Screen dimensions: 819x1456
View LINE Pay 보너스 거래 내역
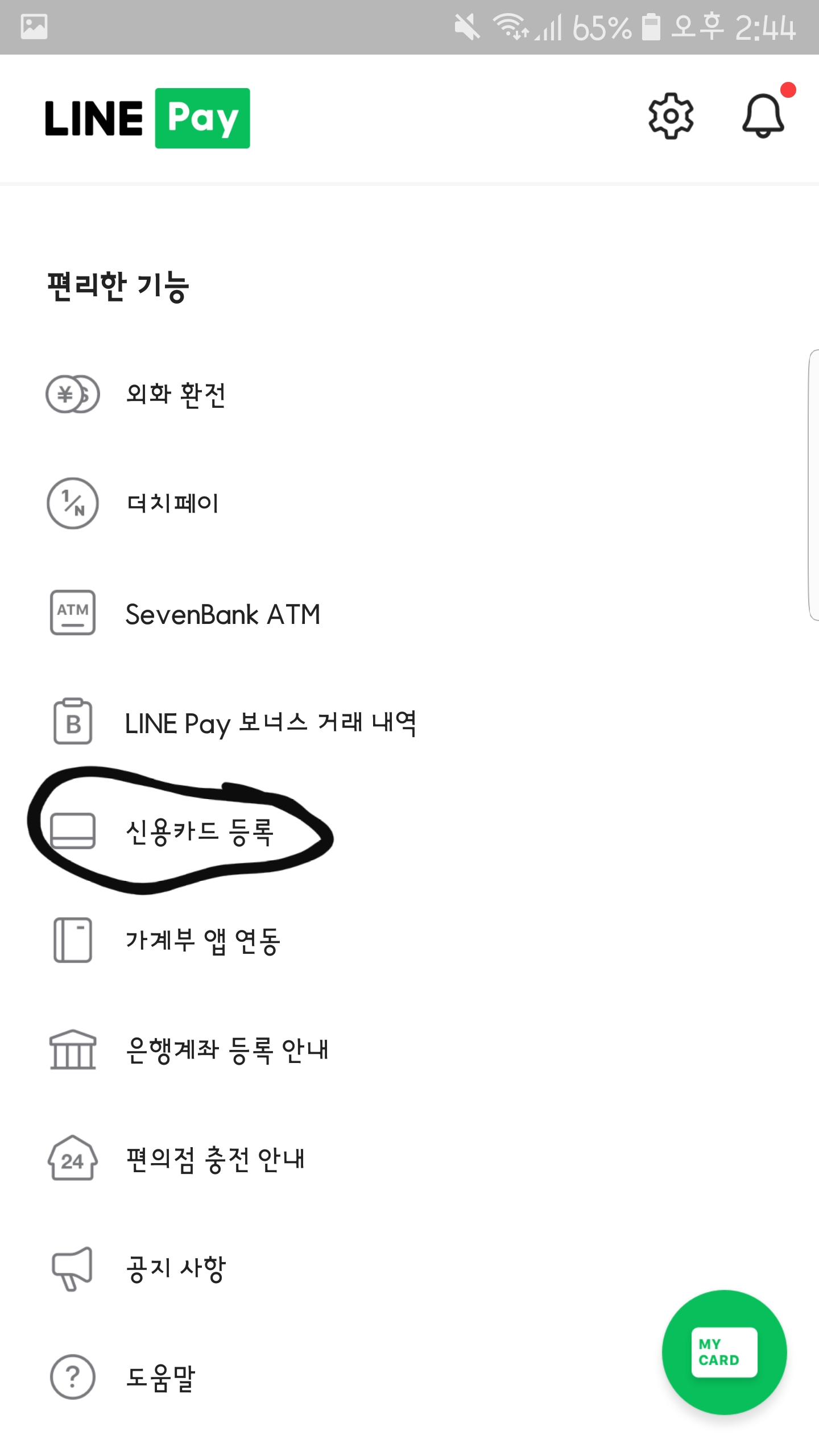pyautogui.click(x=270, y=723)
